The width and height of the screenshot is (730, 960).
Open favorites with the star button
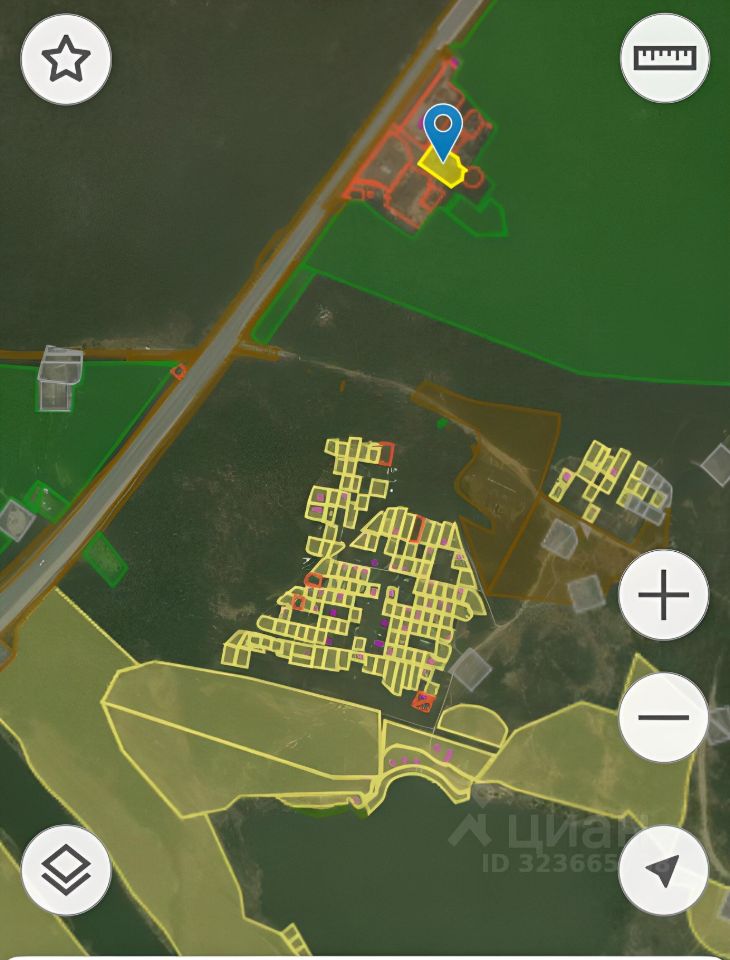pos(66,60)
